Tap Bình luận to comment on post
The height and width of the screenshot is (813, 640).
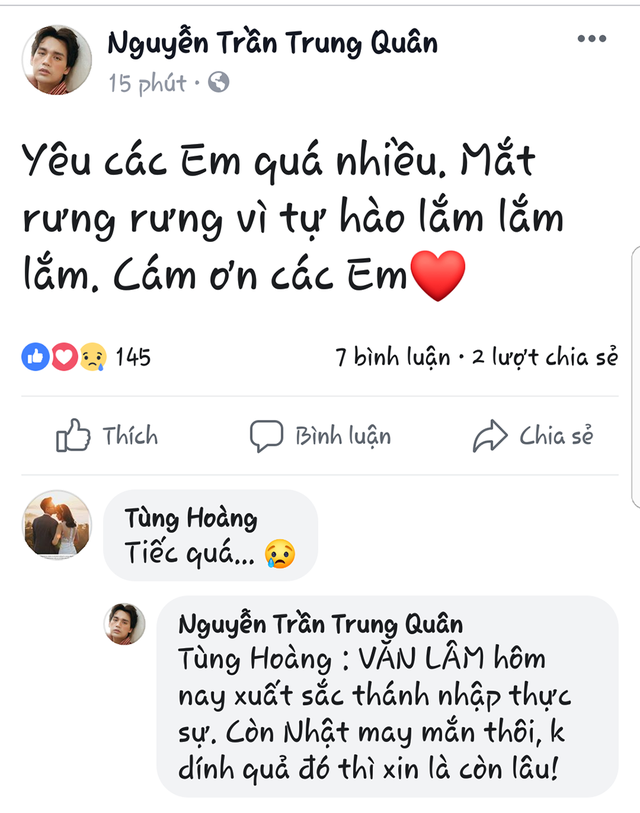point(320,436)
